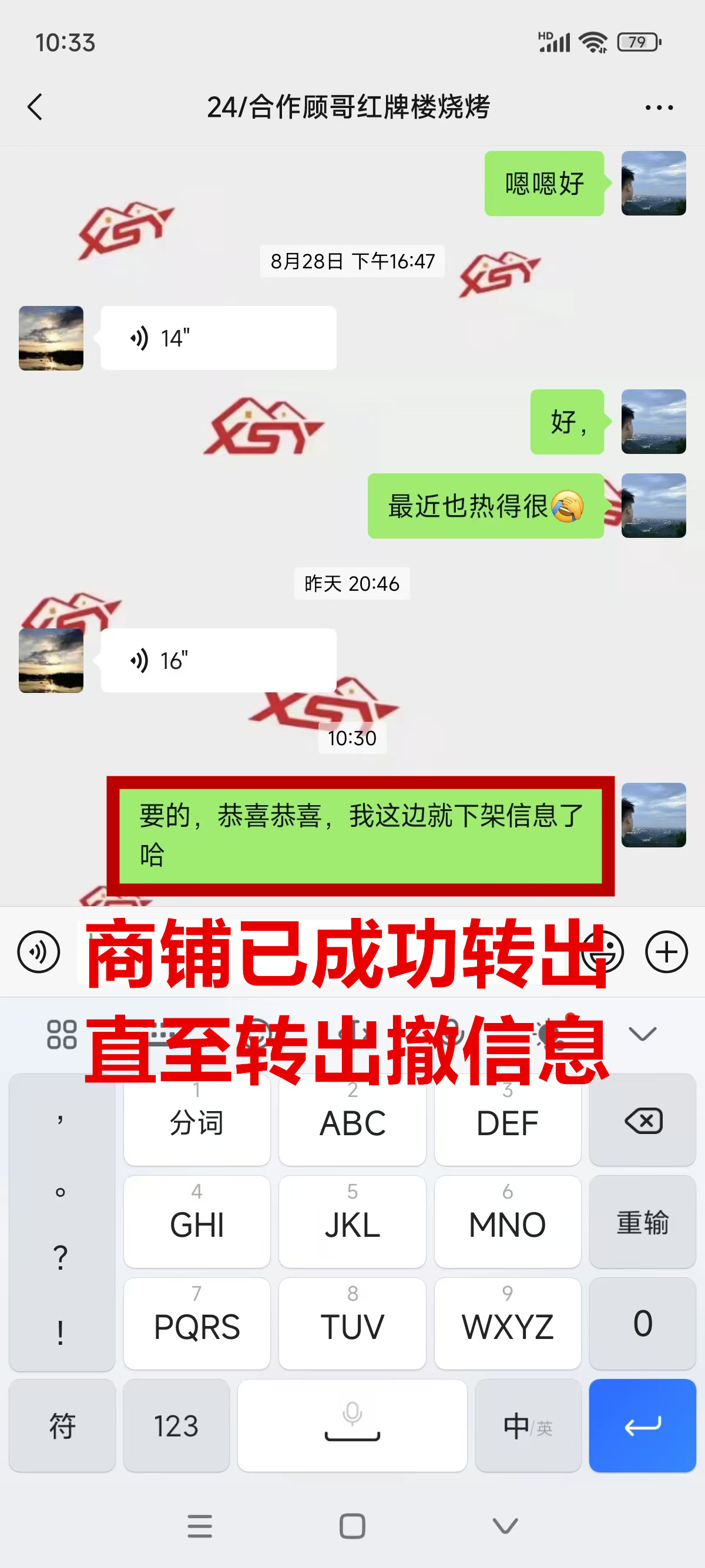Tap the blue return key
The height and width of the screenshot is (1568, 705).
coord(642,1425)
